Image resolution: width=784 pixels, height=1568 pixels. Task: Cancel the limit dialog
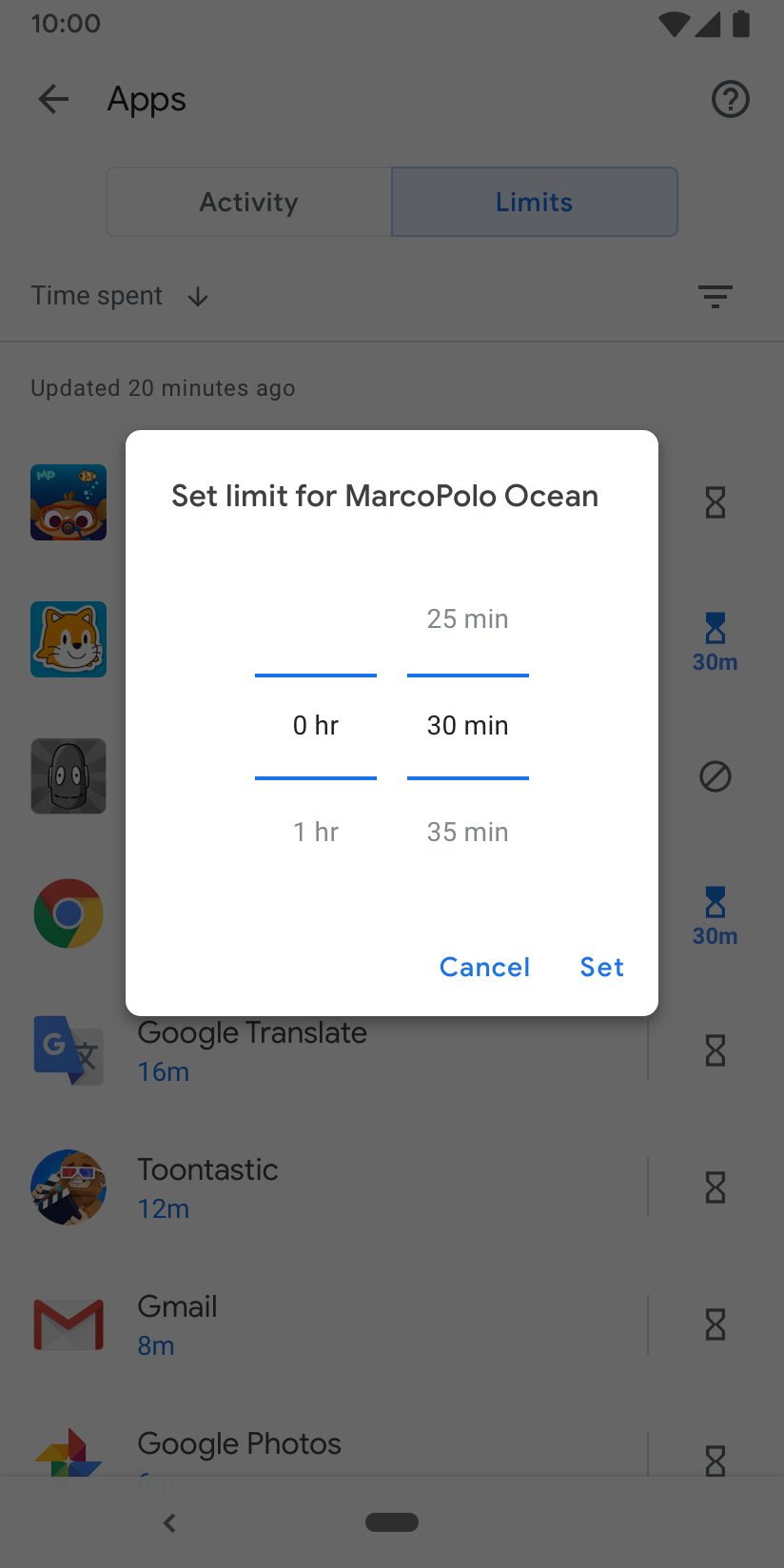click(484, 967)
